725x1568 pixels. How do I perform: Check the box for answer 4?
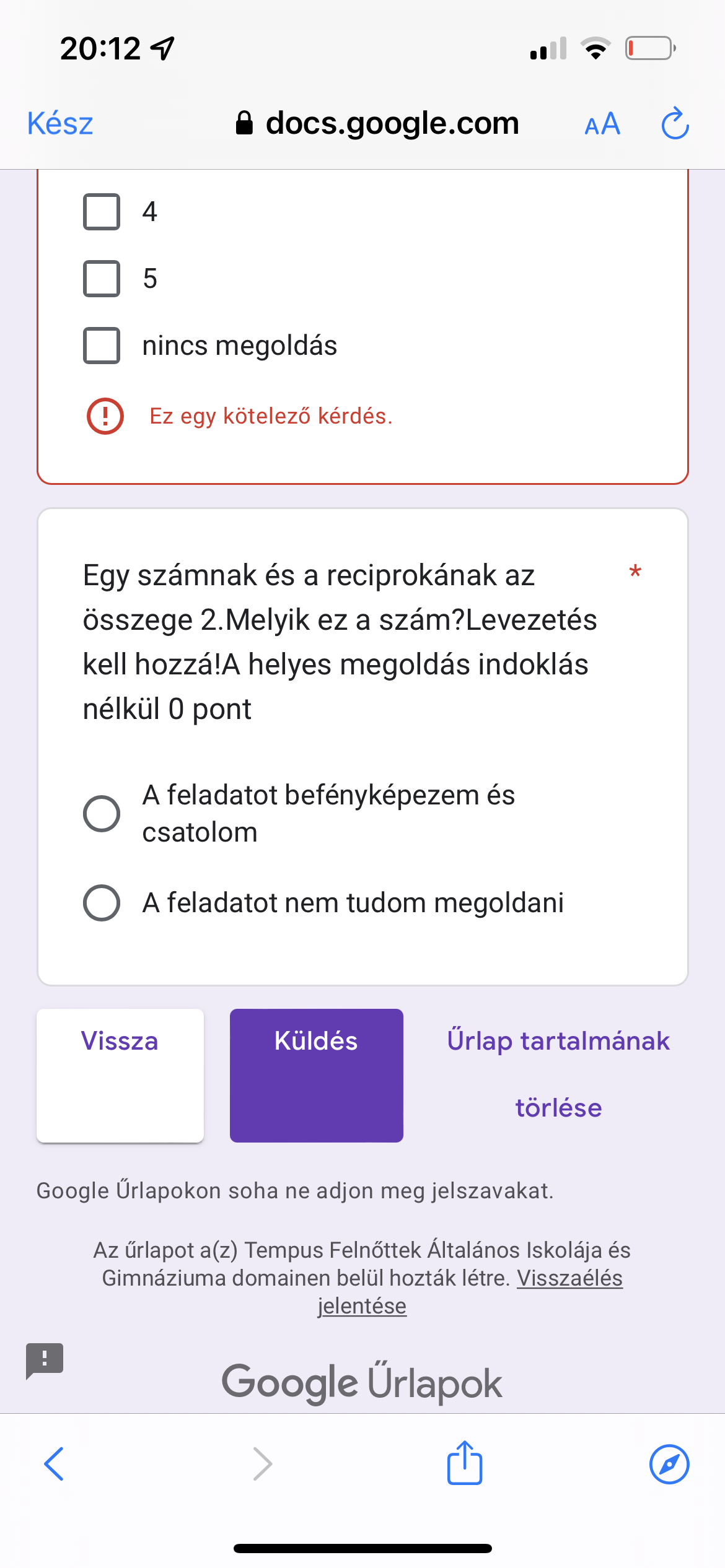[102, 212]
